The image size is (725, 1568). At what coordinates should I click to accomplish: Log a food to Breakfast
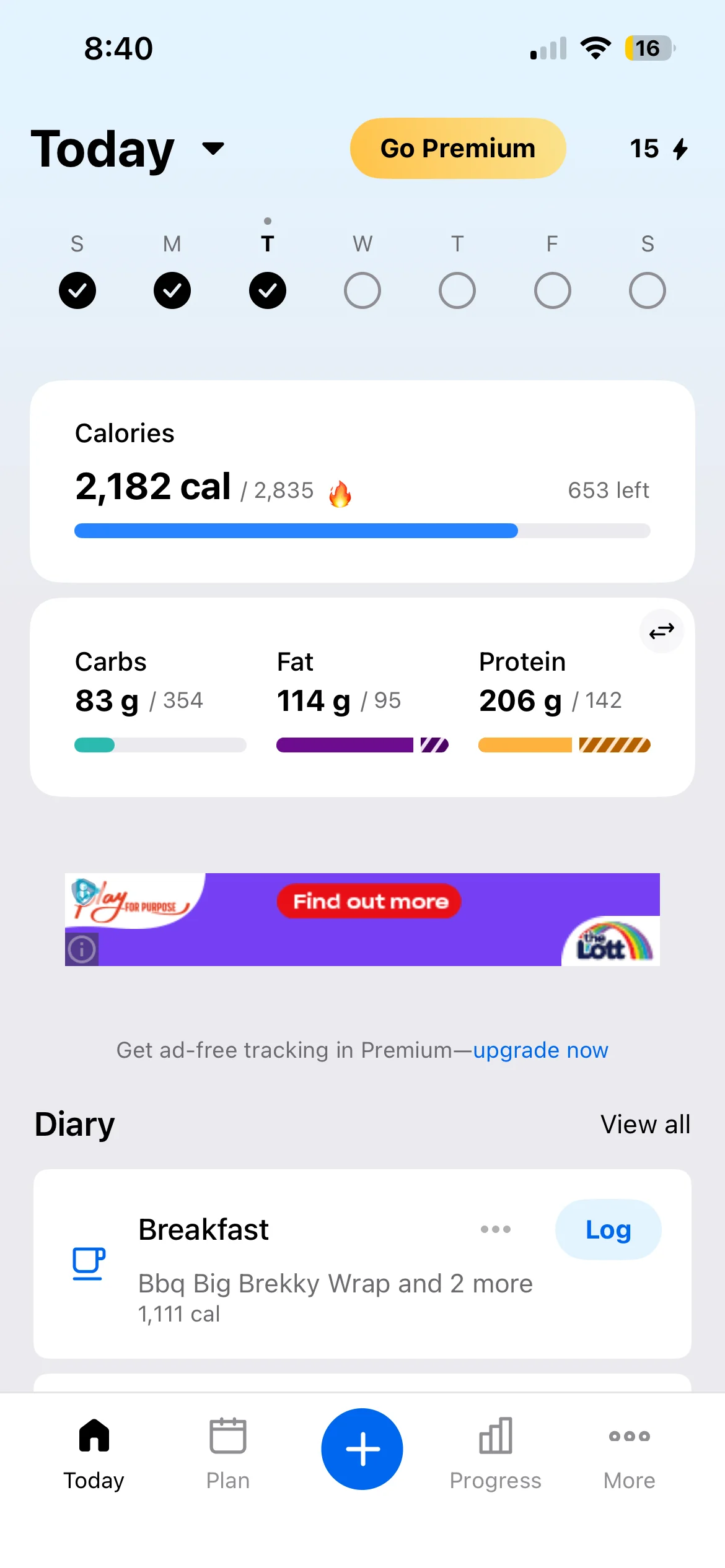[x=608, y=1230]
